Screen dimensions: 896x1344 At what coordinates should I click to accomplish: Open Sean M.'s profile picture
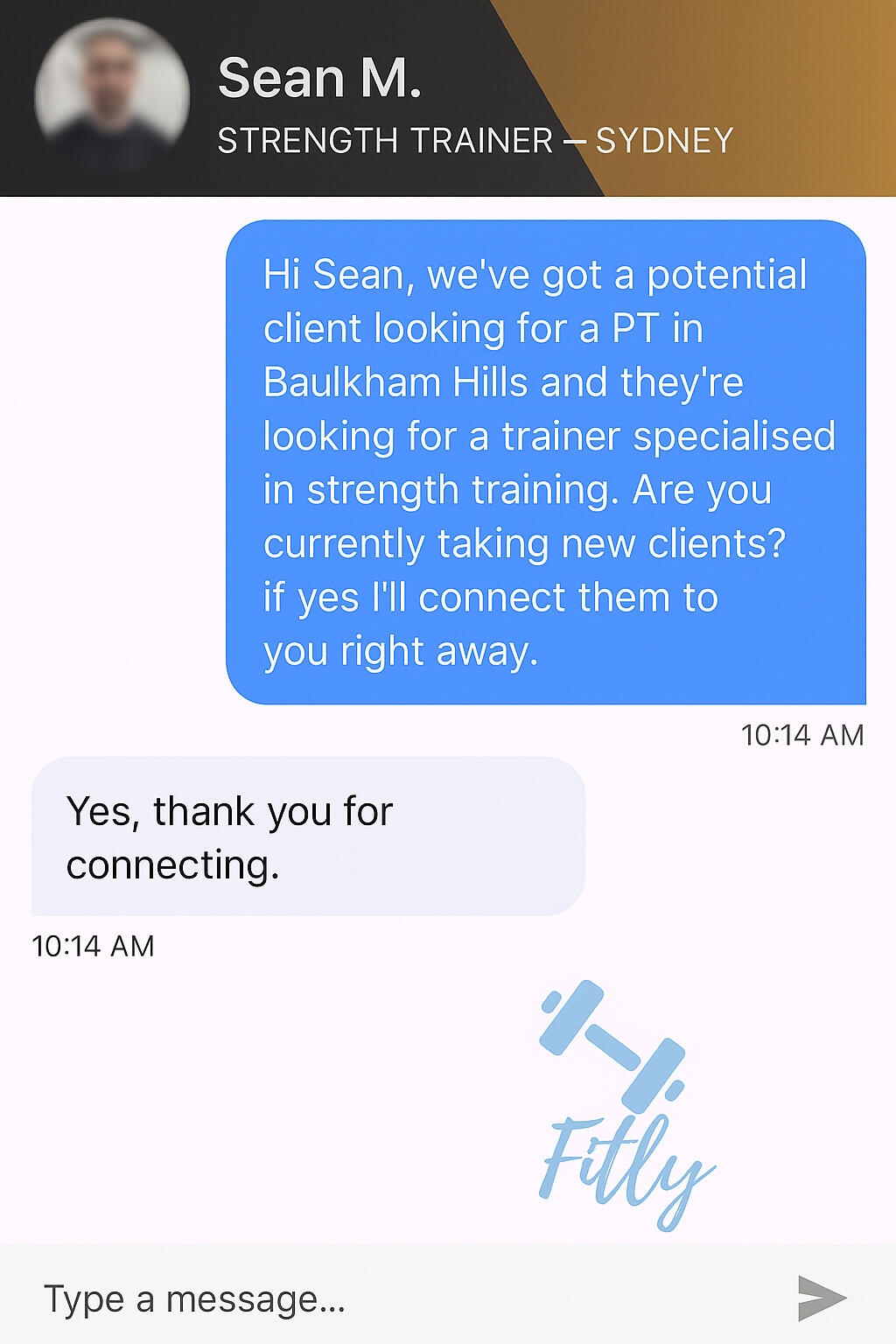click(x=112, y=94)
